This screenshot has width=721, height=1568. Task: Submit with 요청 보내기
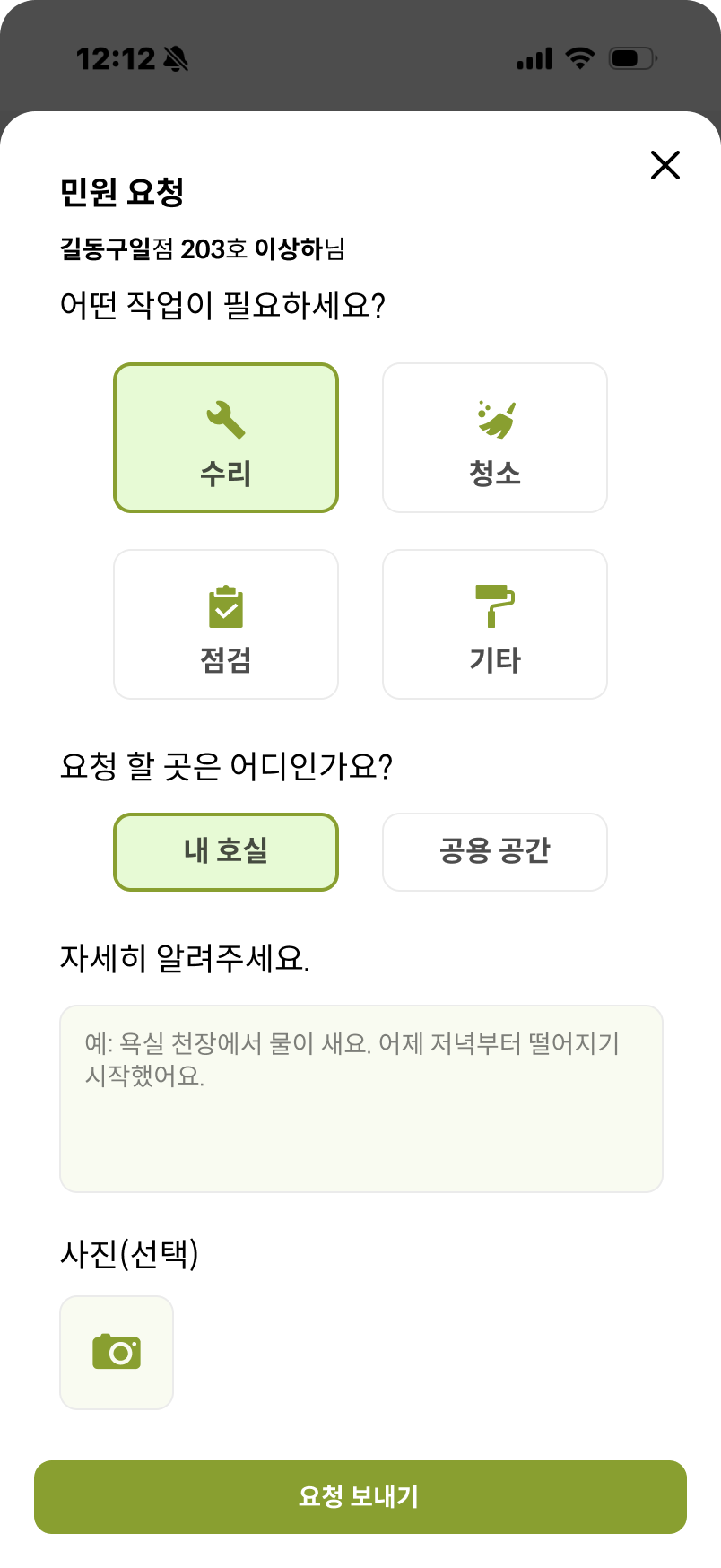click(360, 1497)
